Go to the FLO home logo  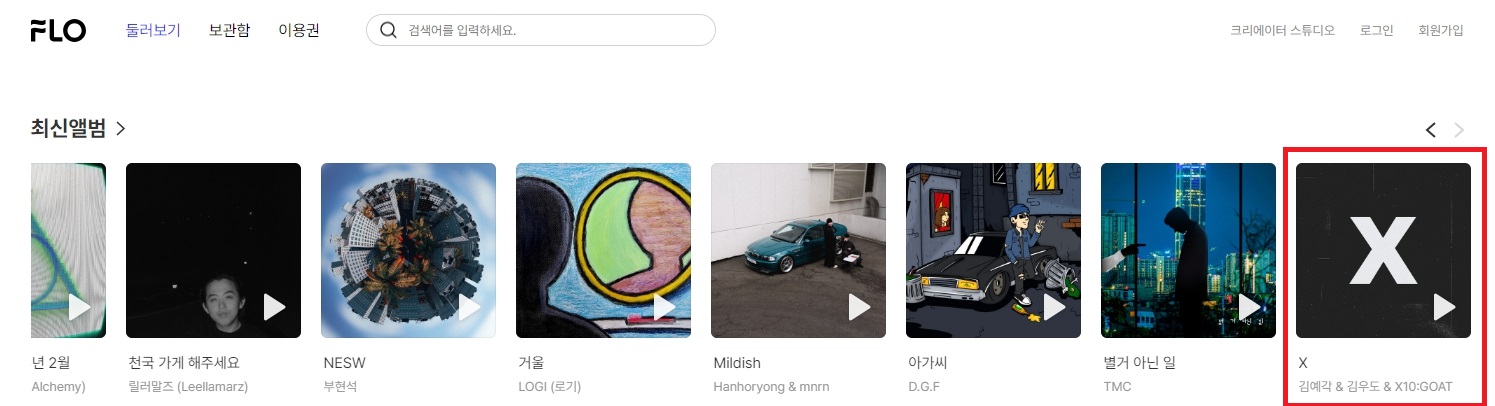click(58, 31)
